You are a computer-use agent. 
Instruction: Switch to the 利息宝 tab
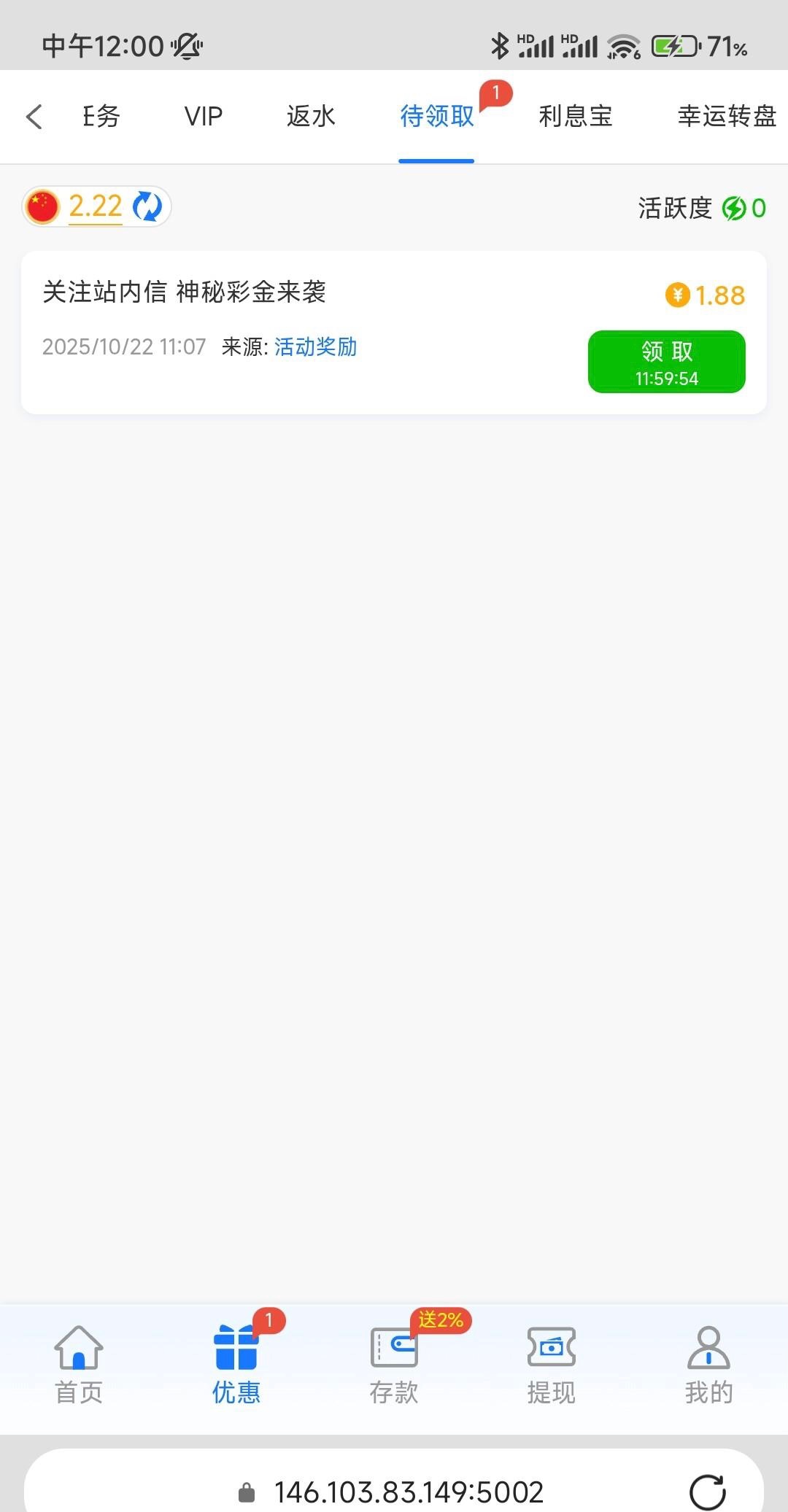coord(575,117)
